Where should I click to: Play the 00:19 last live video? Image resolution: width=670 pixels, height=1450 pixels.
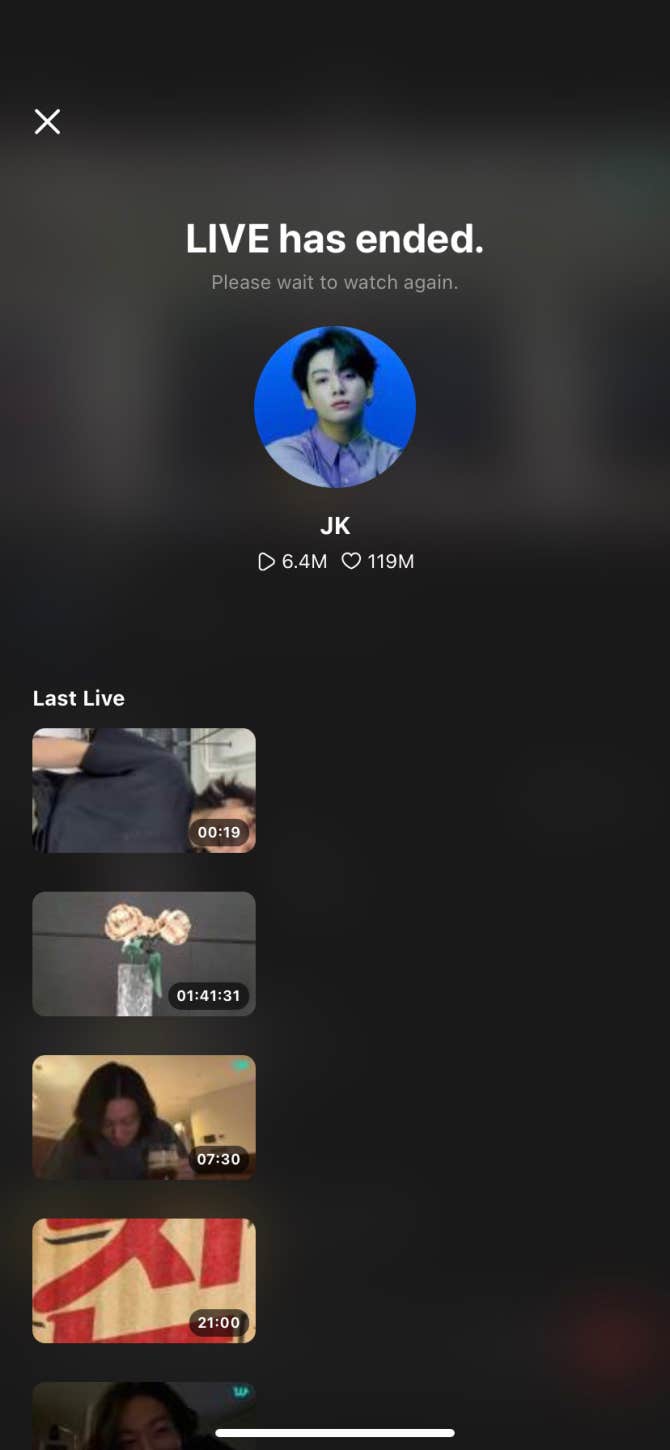(144, 790)
